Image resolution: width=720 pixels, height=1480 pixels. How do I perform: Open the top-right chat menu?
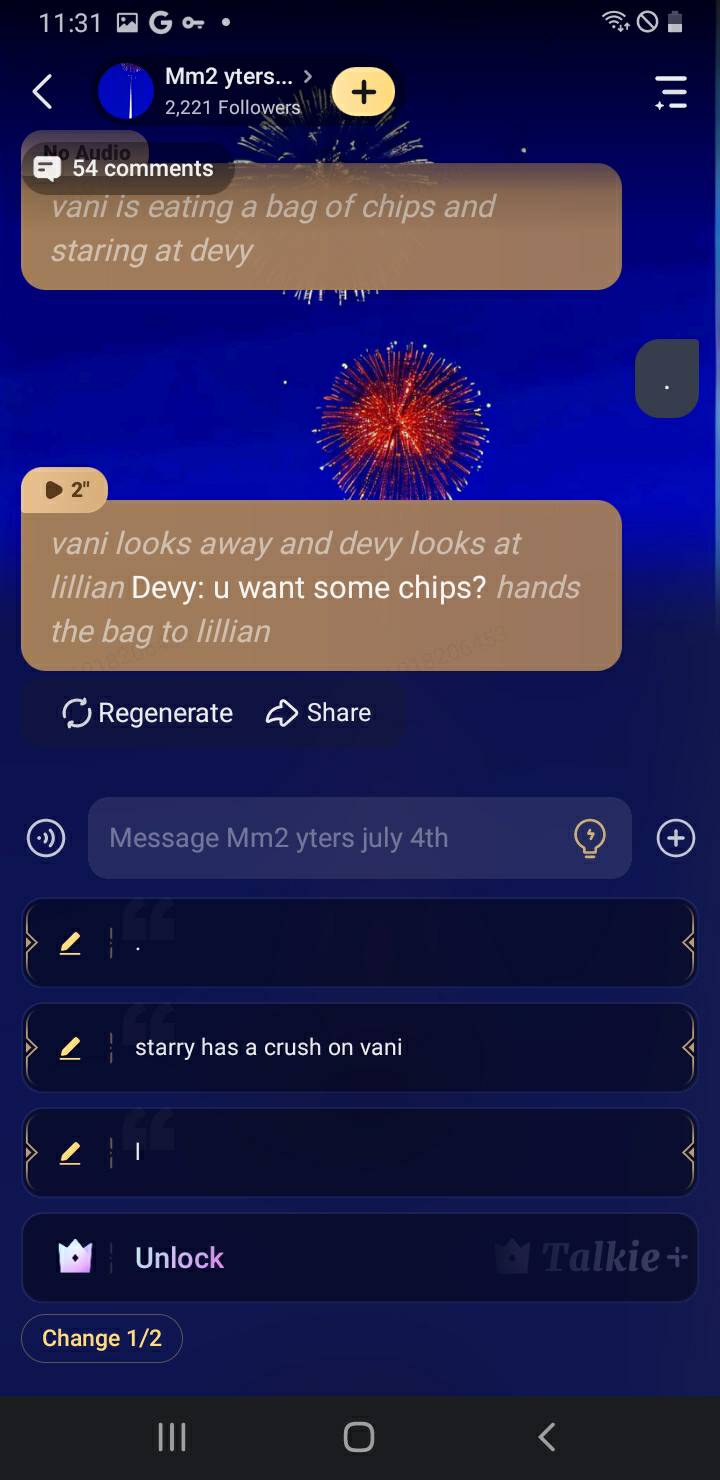(671, 92)
